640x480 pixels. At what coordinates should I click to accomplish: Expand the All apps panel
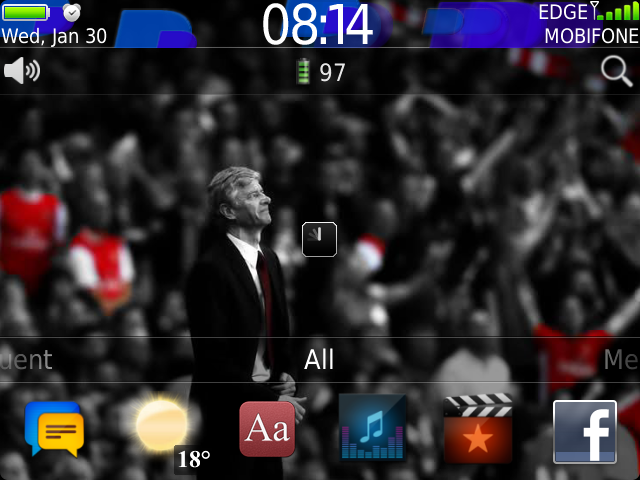tap(319, 359)
